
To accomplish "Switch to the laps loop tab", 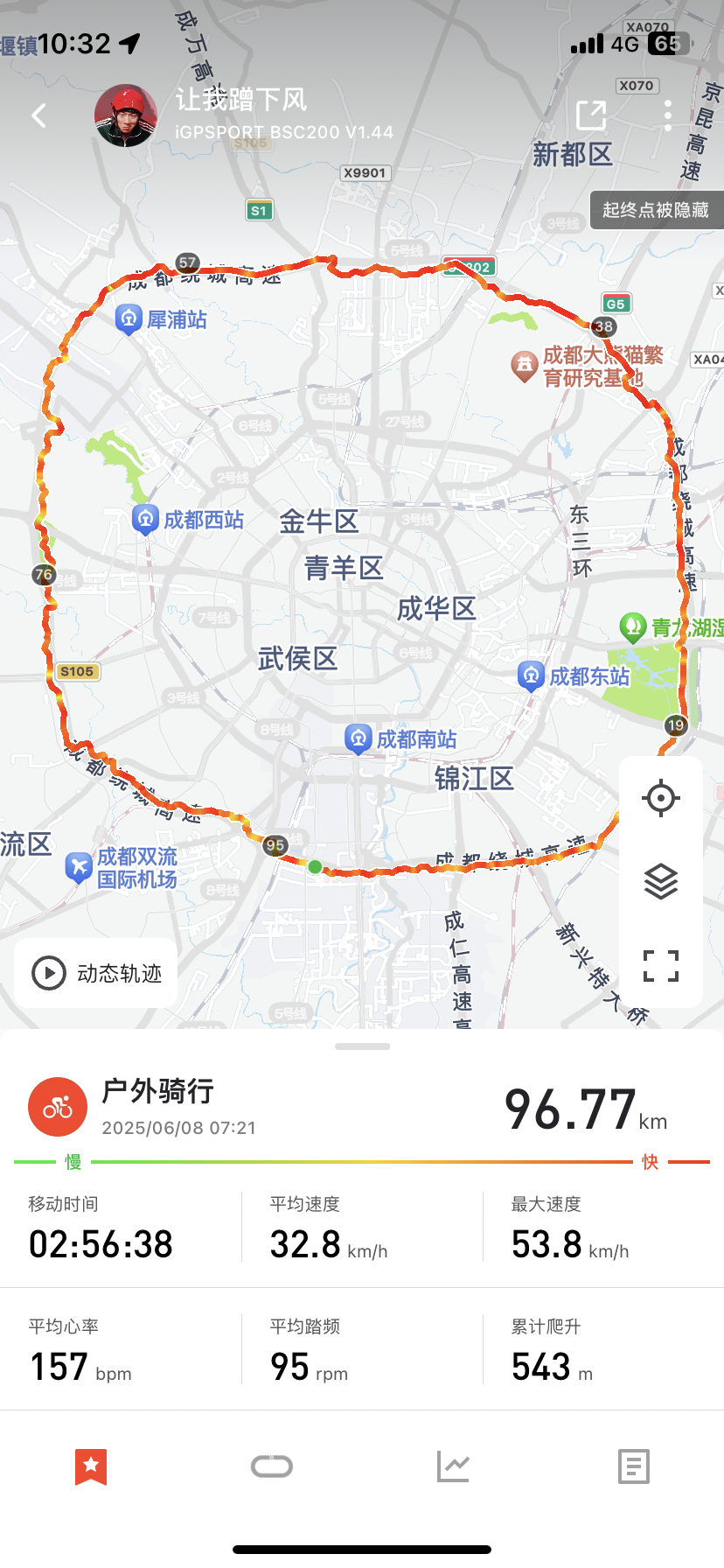I will coord(272,1466).
